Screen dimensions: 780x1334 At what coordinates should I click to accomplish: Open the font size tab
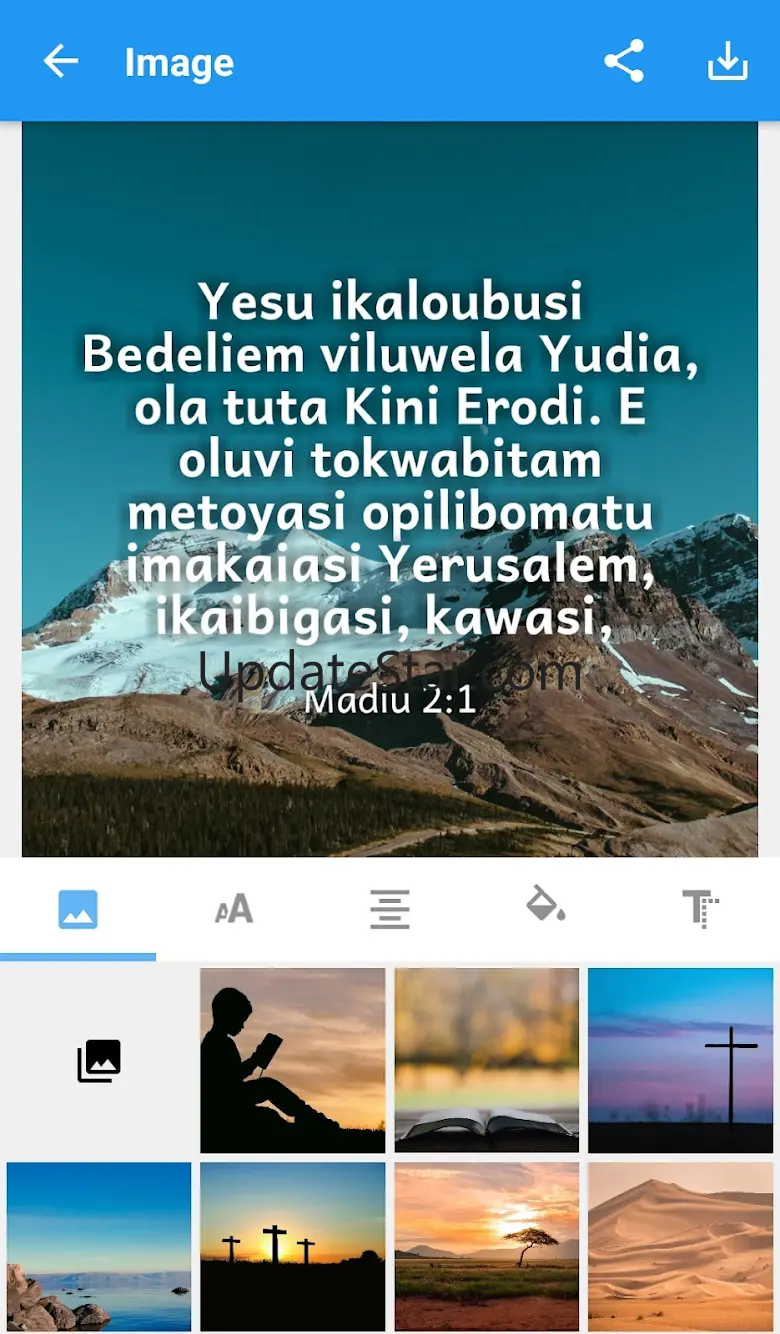[x=234, y=909]
